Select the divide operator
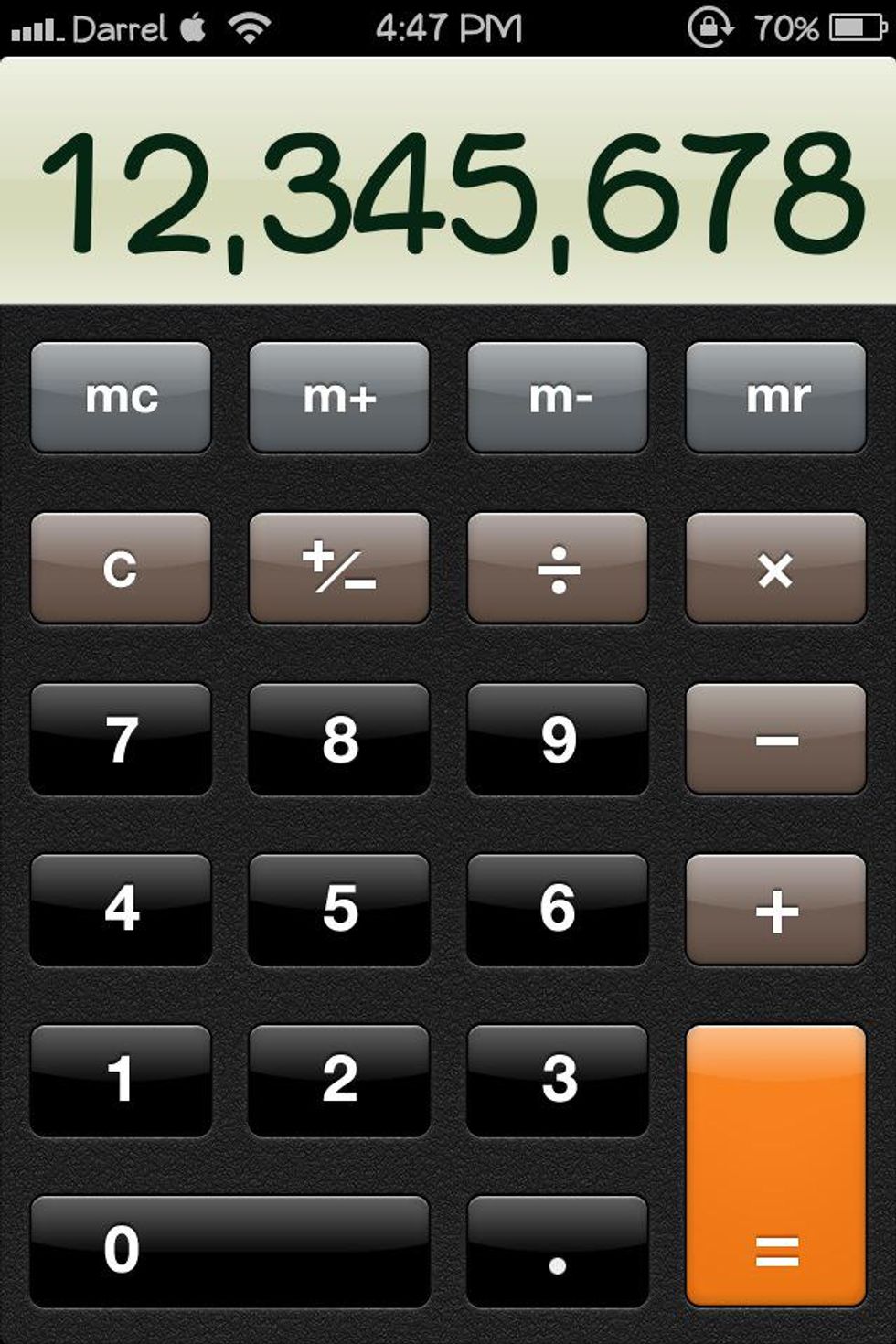Viewport: 896px width, 1344px height. point(558,568)
